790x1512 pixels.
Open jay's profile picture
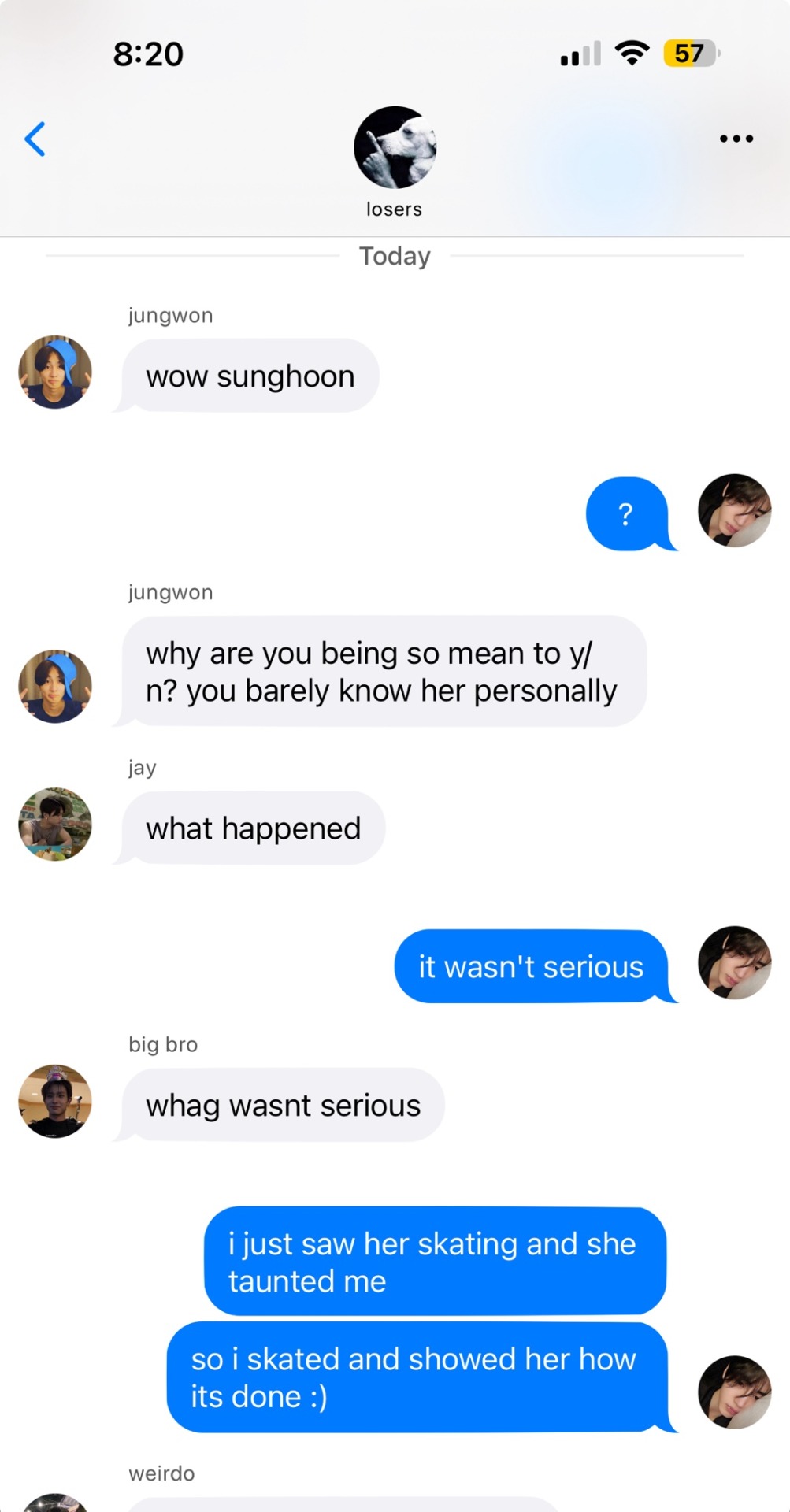pyautogui.click(x=55, y=825)
